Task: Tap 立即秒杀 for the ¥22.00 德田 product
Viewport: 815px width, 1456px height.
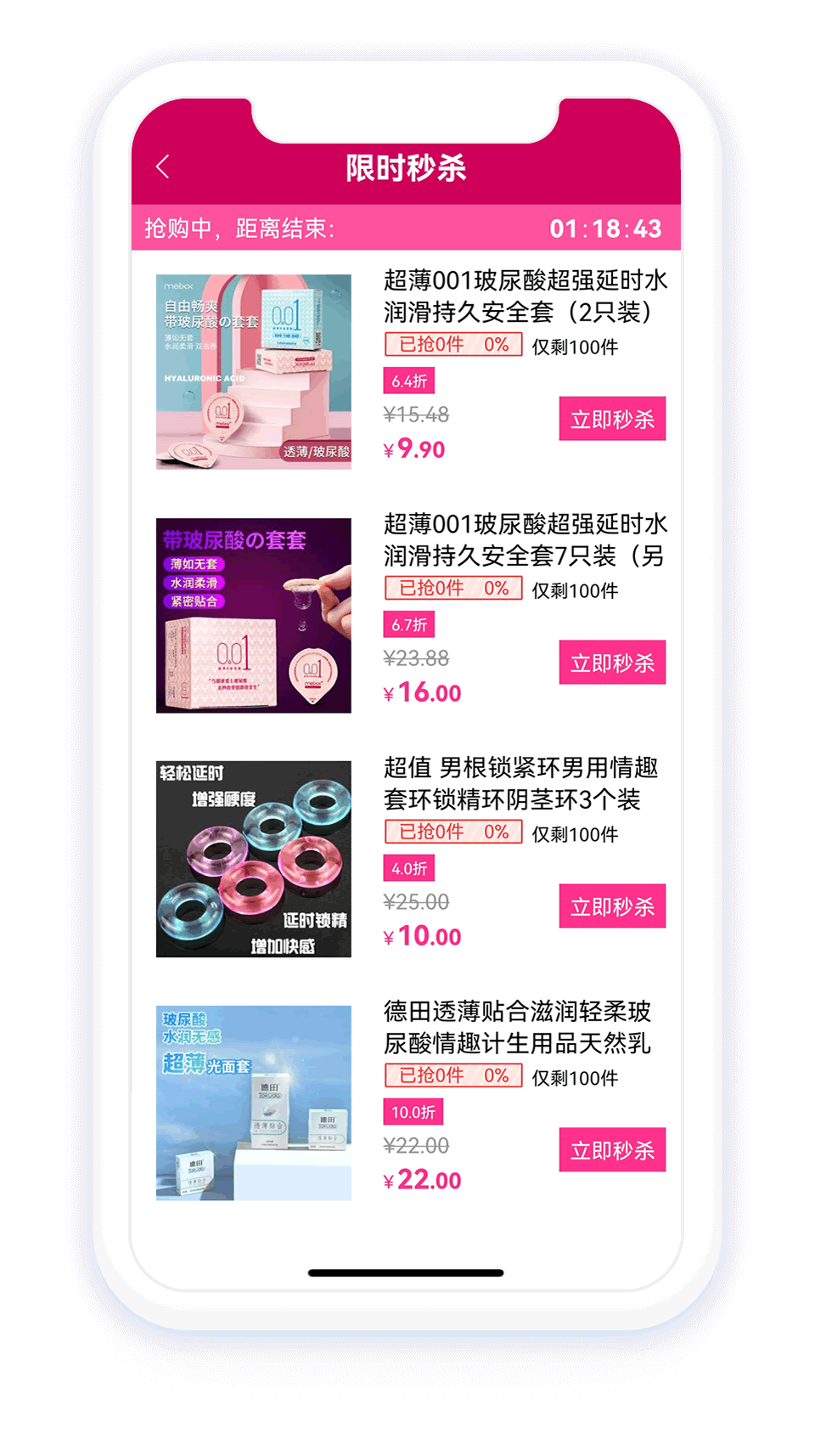Action: pos(612,1150)
